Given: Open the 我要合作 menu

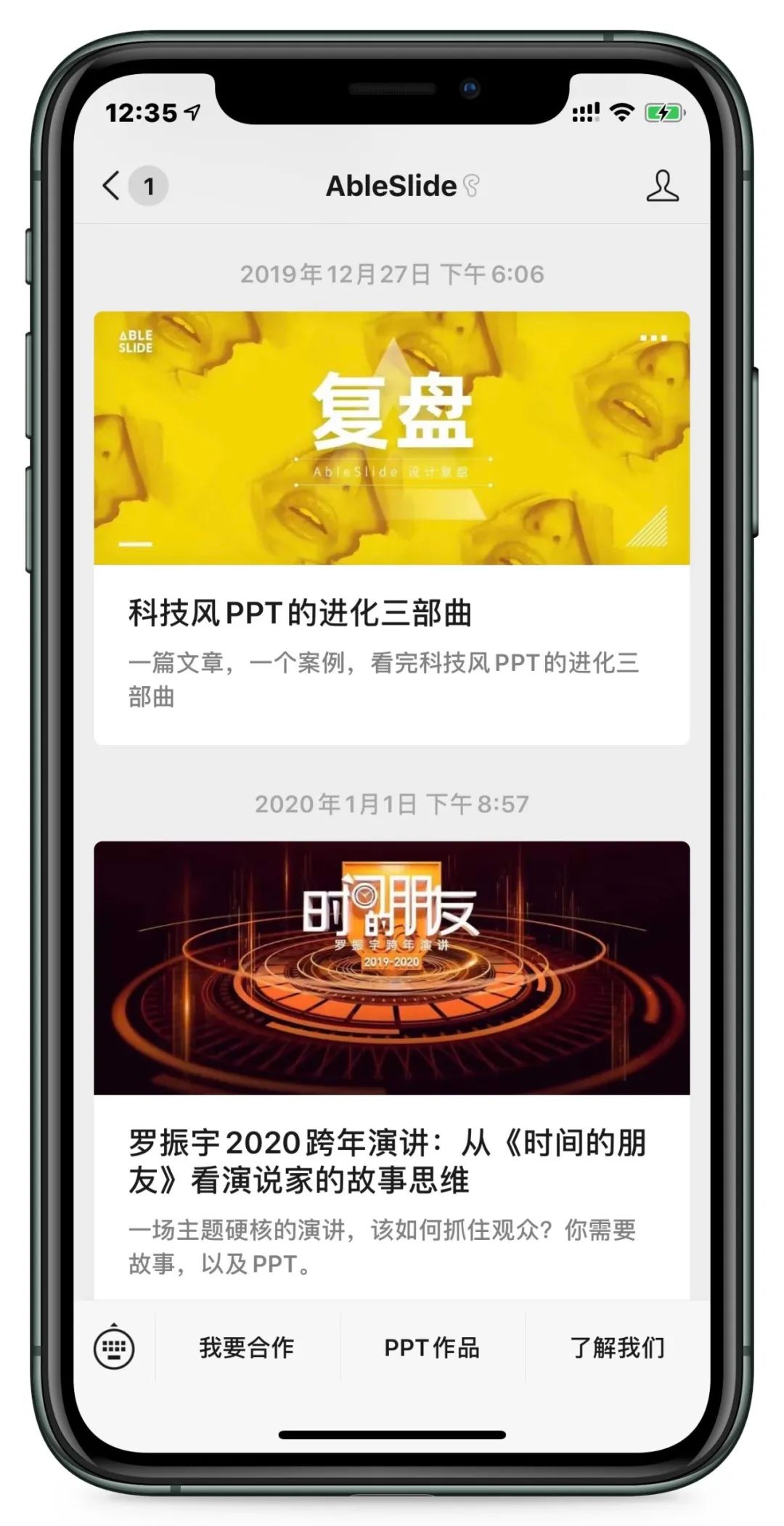Looking at the screenshot, I should [x=247, y=1348].
